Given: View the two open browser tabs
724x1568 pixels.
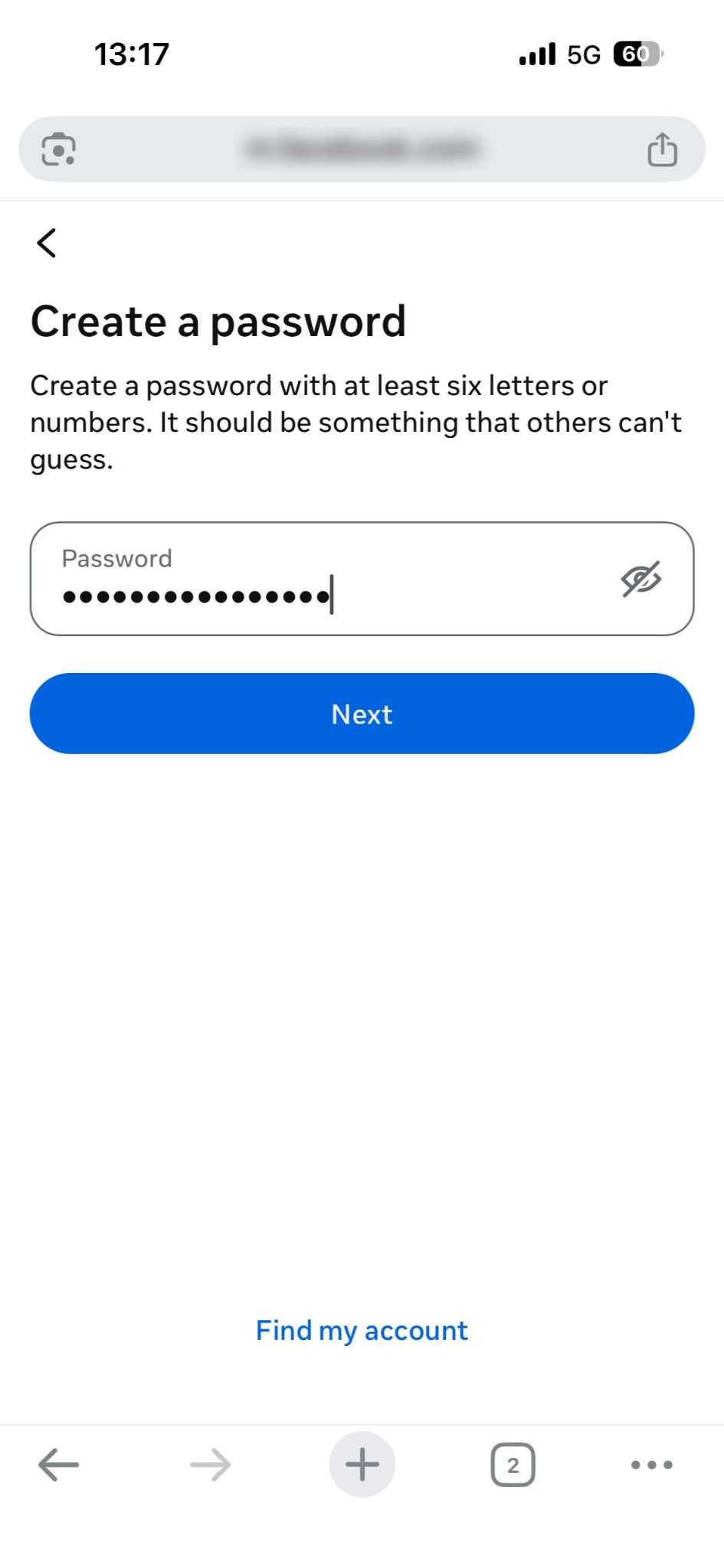Looking at the screenshot, I should [x=513, y=1465].
